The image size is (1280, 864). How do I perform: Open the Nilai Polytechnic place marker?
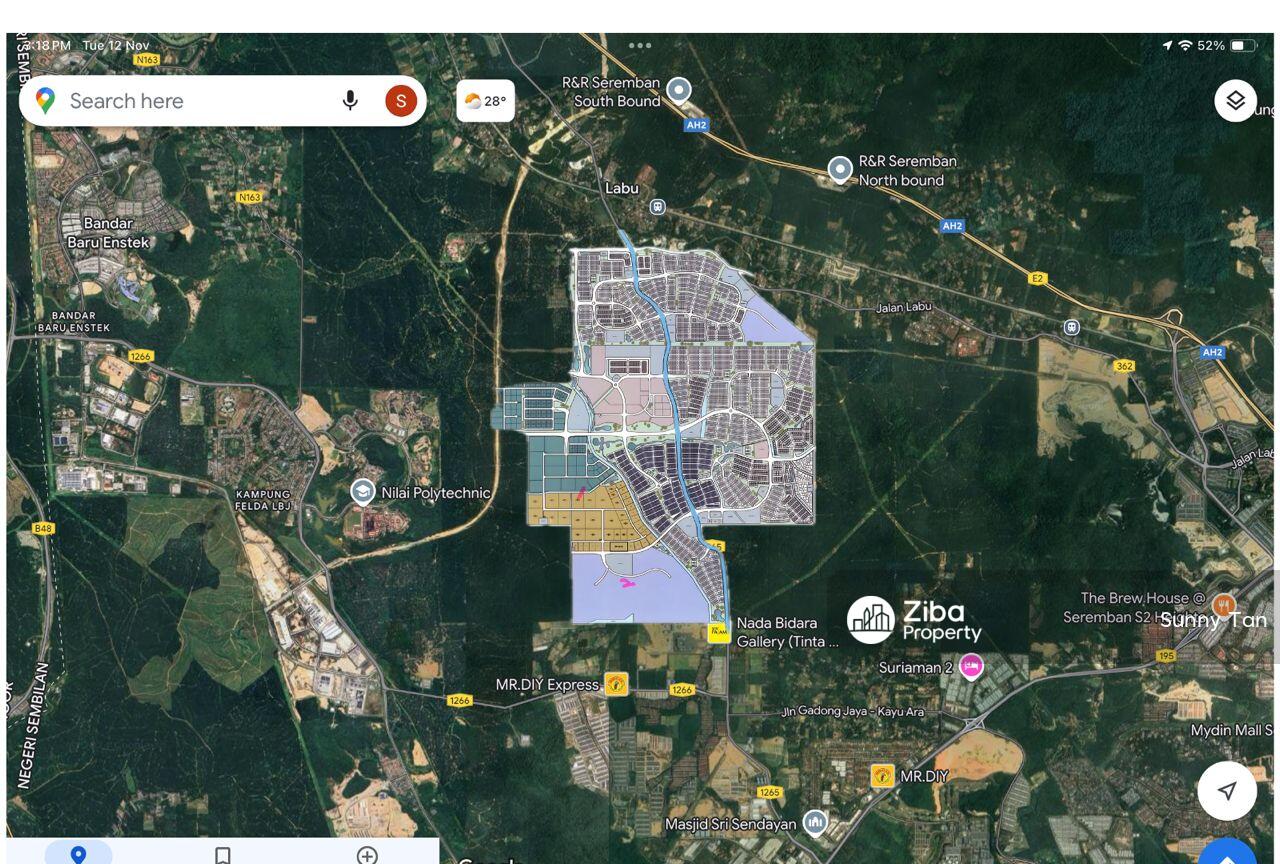coord(362,492)
